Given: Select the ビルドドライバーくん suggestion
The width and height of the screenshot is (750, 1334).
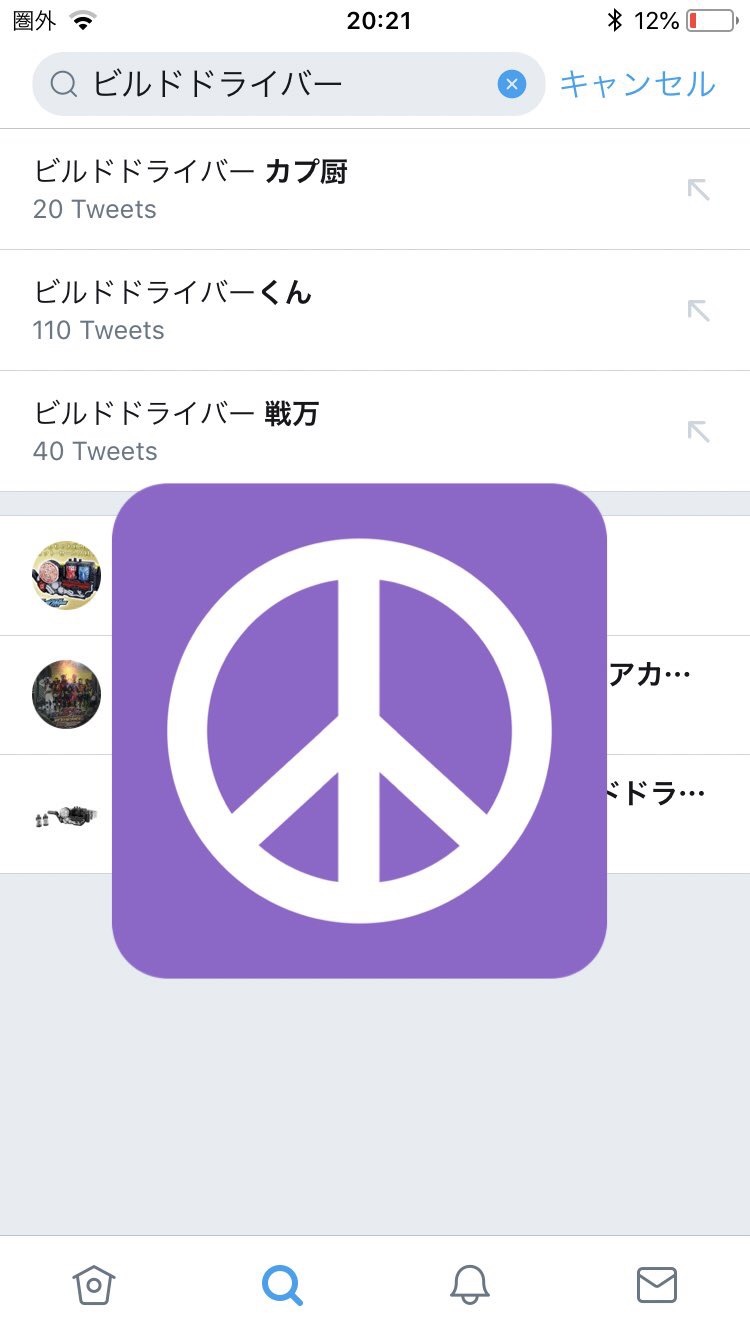Looking at the screenshot, I should pyautogui.click(x=300, y=310).
